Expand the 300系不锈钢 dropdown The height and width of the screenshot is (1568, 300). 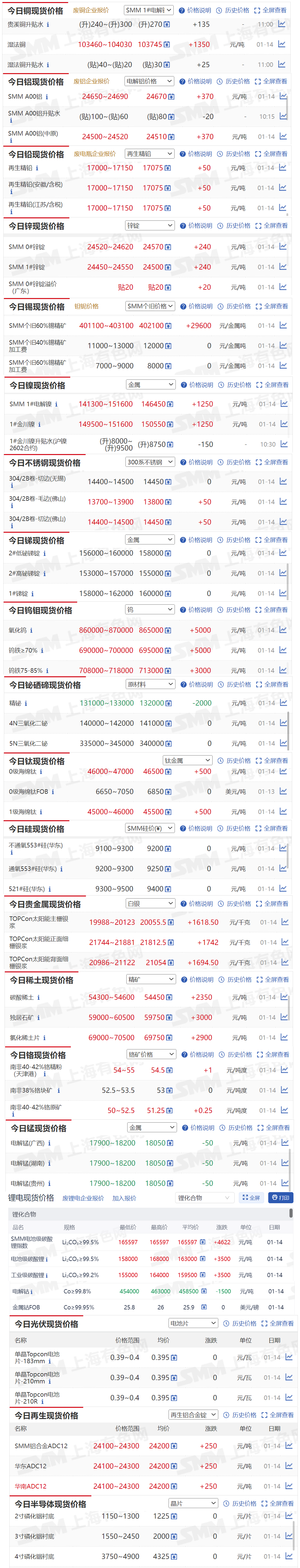150,462
